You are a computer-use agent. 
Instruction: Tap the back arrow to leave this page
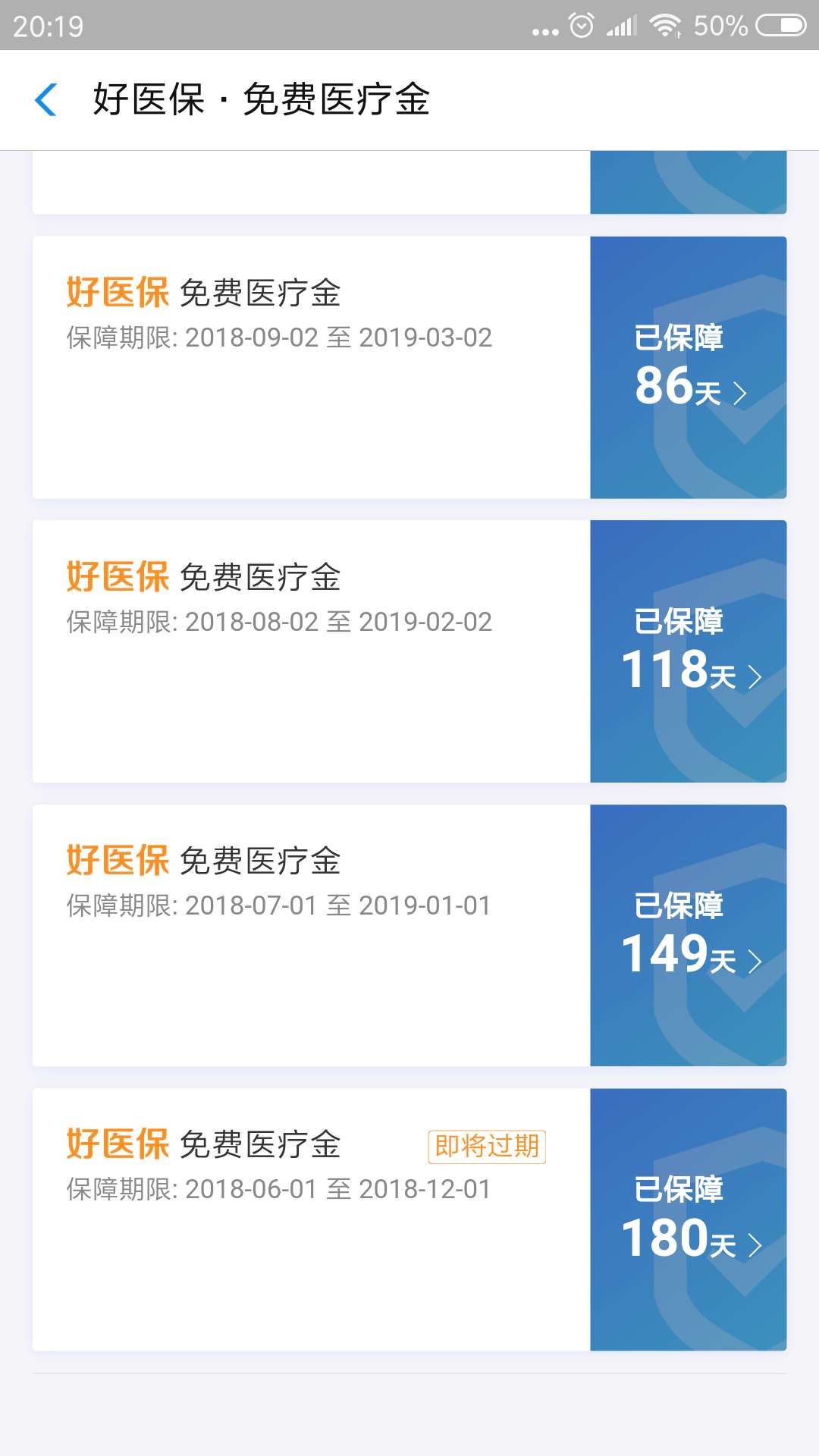tap(47, 99)
